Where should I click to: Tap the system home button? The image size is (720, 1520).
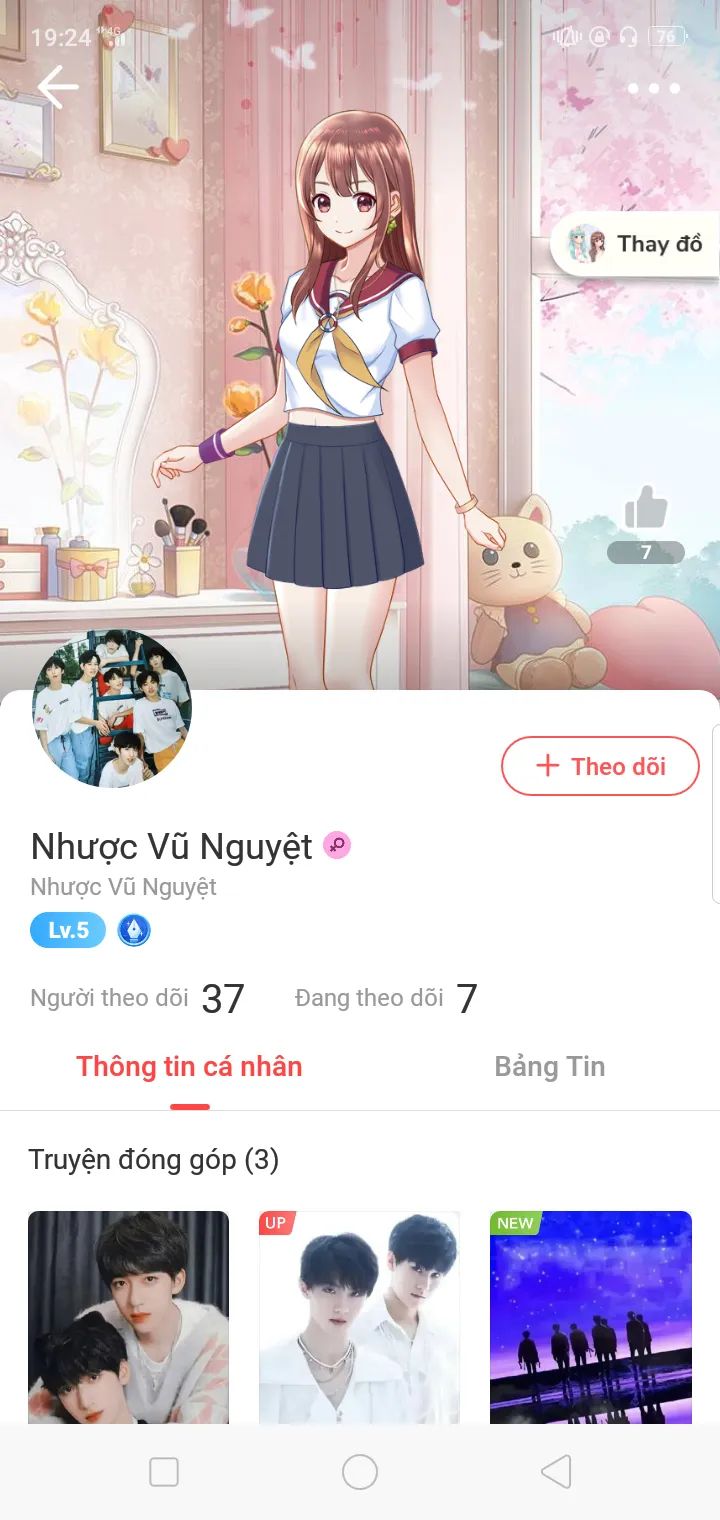(x=360, y=1472)
